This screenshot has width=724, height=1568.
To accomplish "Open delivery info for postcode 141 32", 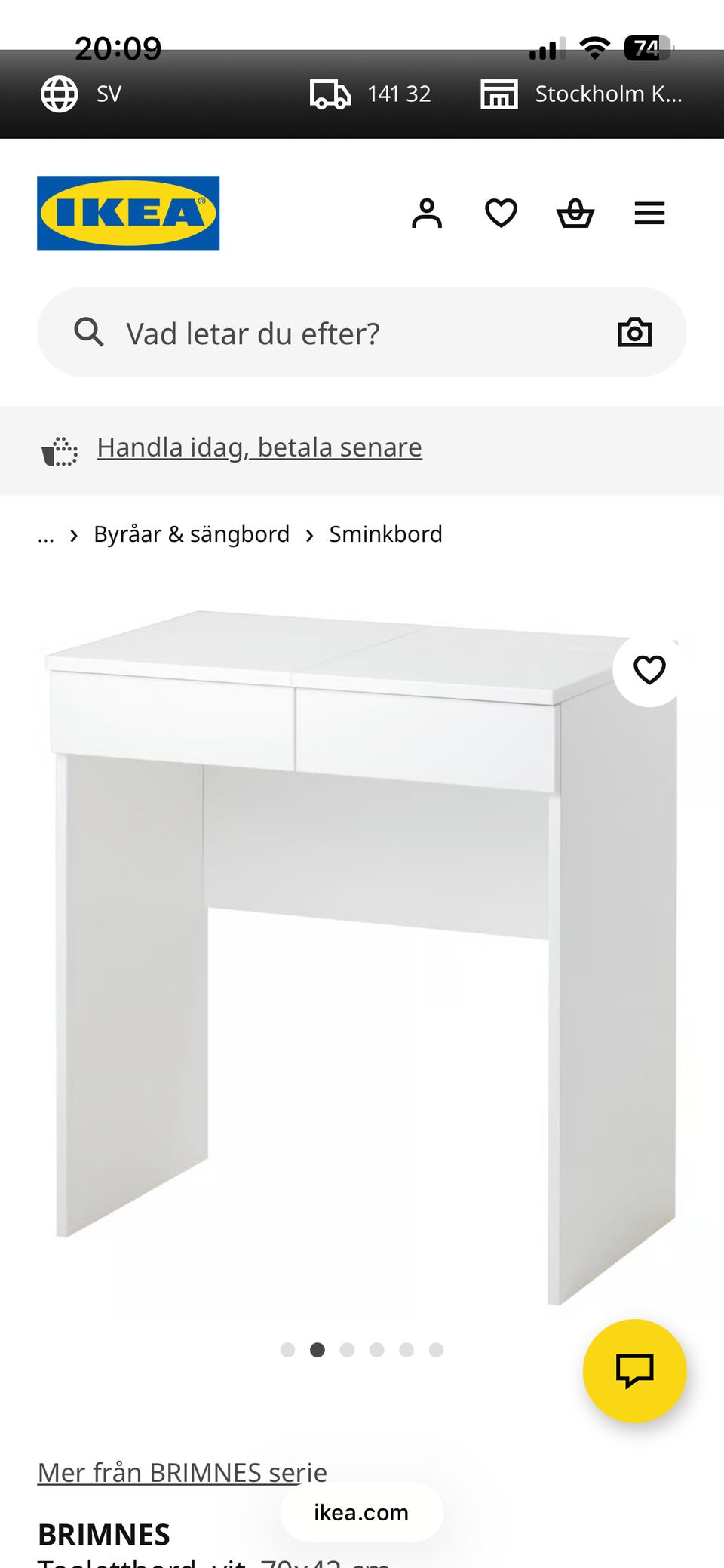I will tap(368, 94).
